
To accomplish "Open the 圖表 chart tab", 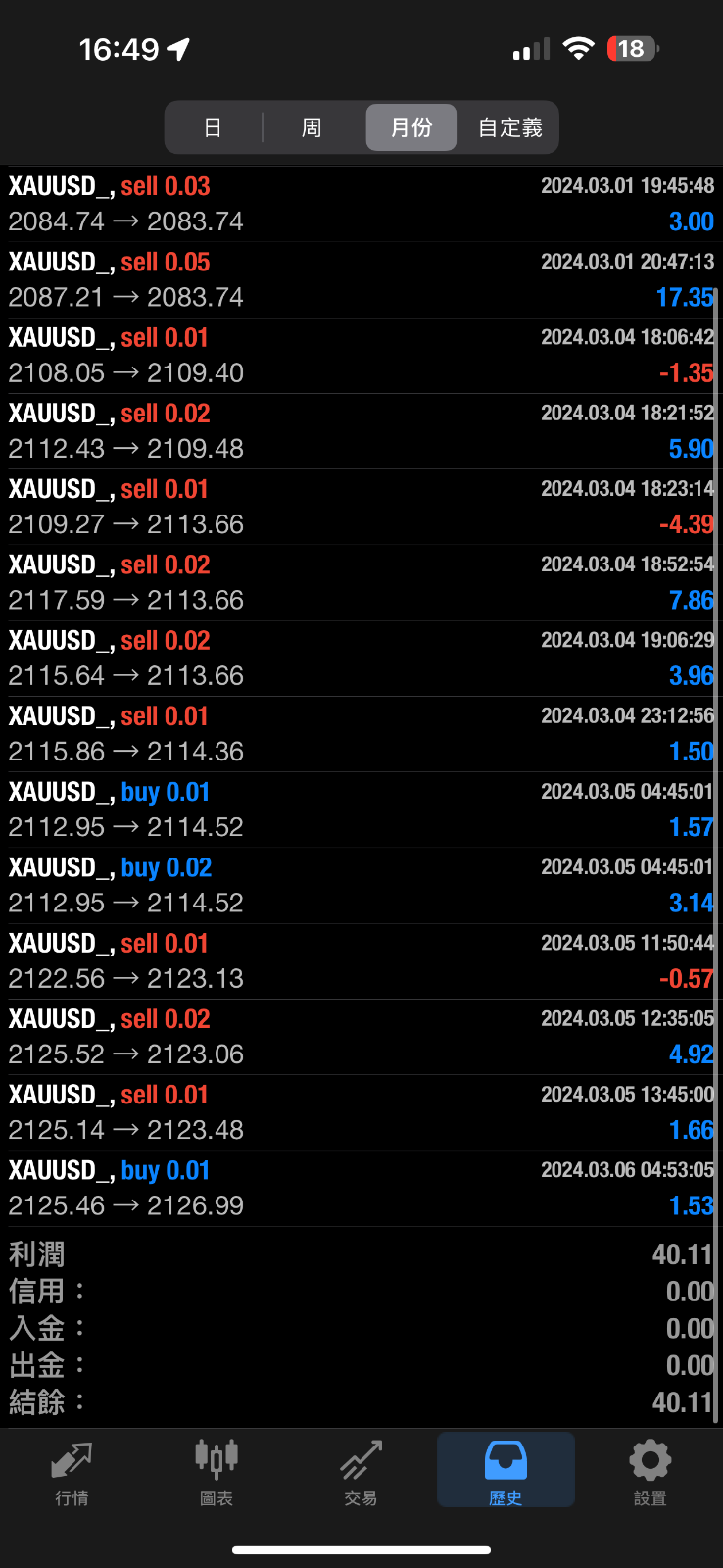I will point(217,1472).
